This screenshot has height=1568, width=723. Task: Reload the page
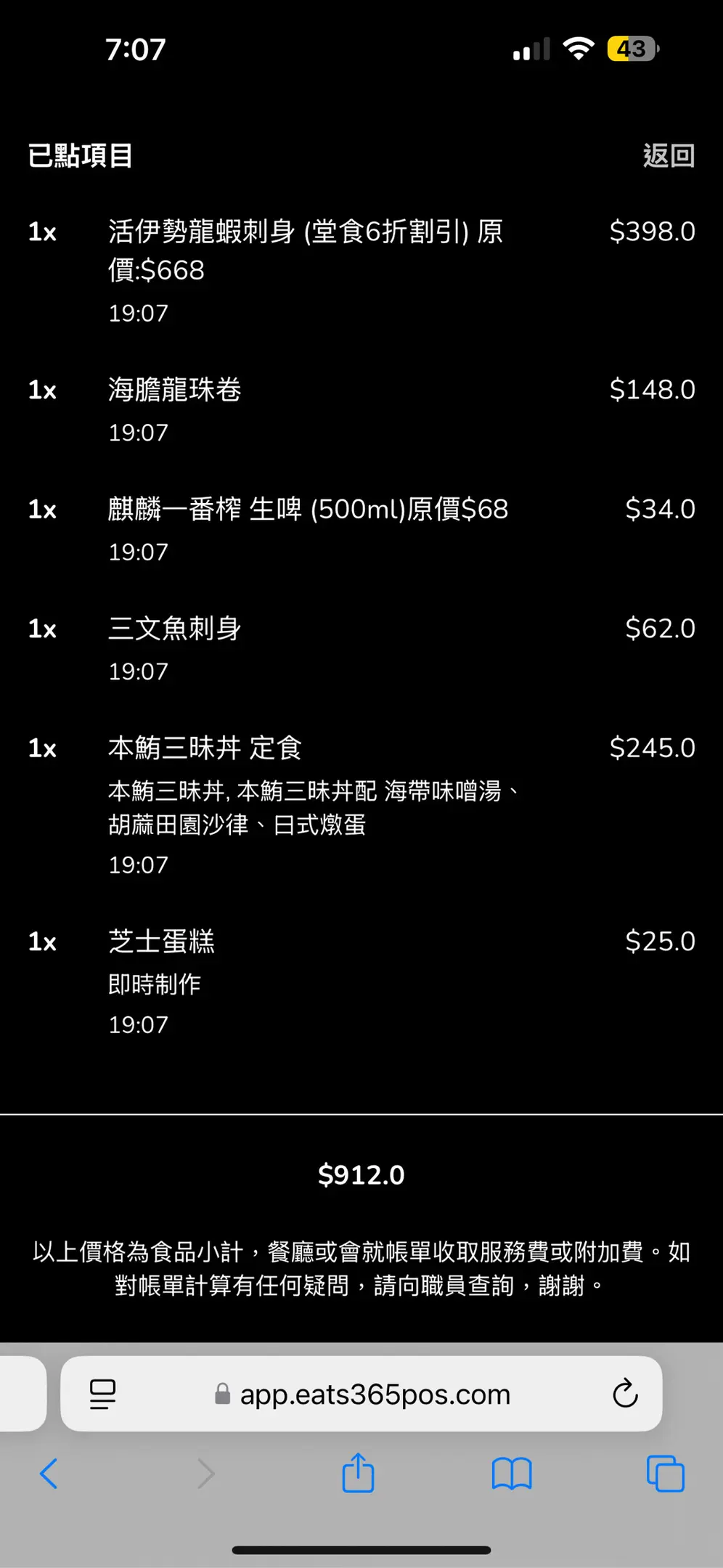tap(624, 1394)
